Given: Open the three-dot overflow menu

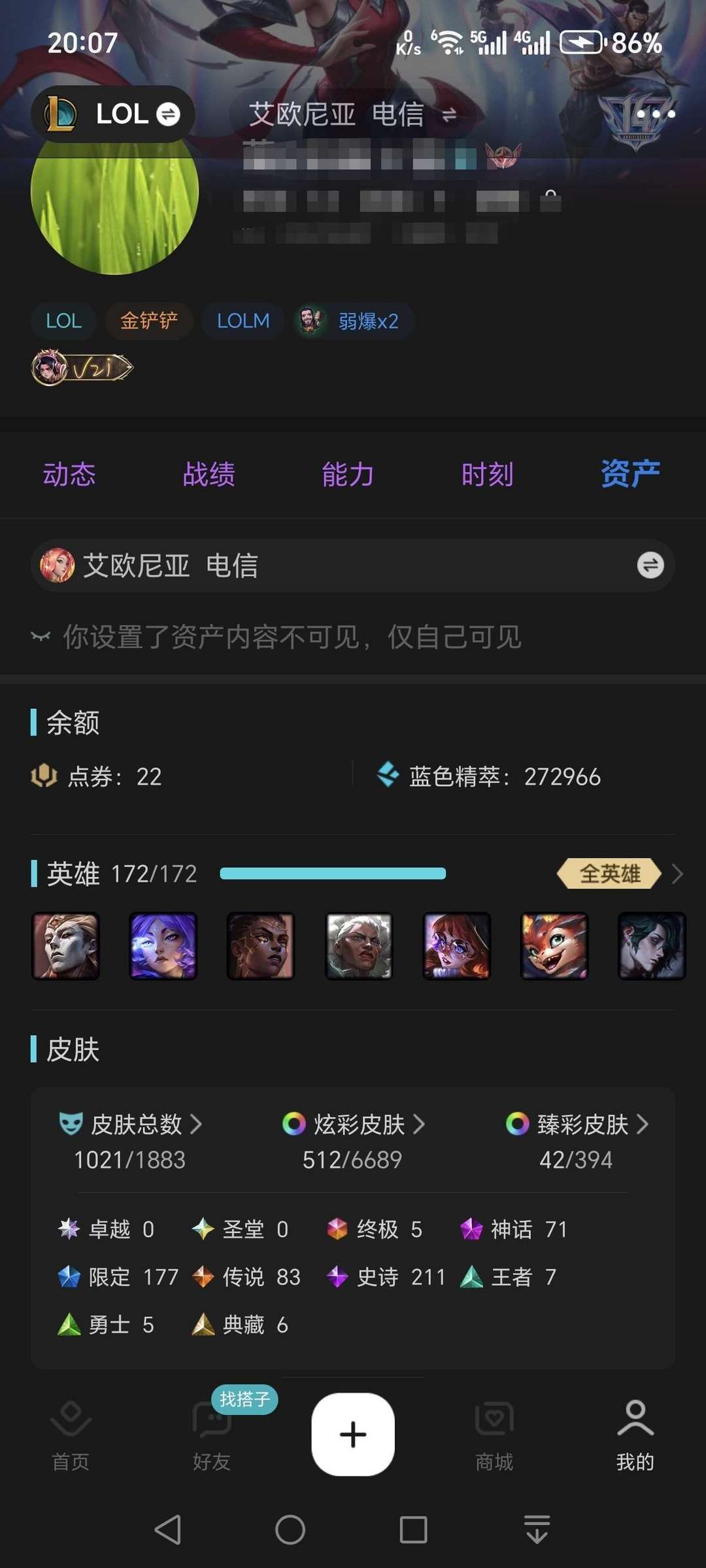Looking at the screenshot, I should click(655, 114).
